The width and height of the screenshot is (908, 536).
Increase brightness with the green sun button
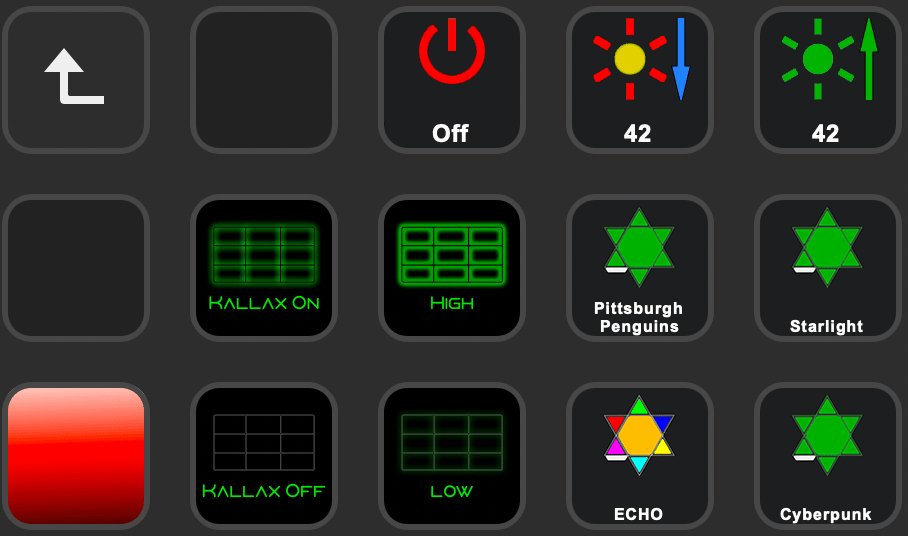[x=827, y=80]
